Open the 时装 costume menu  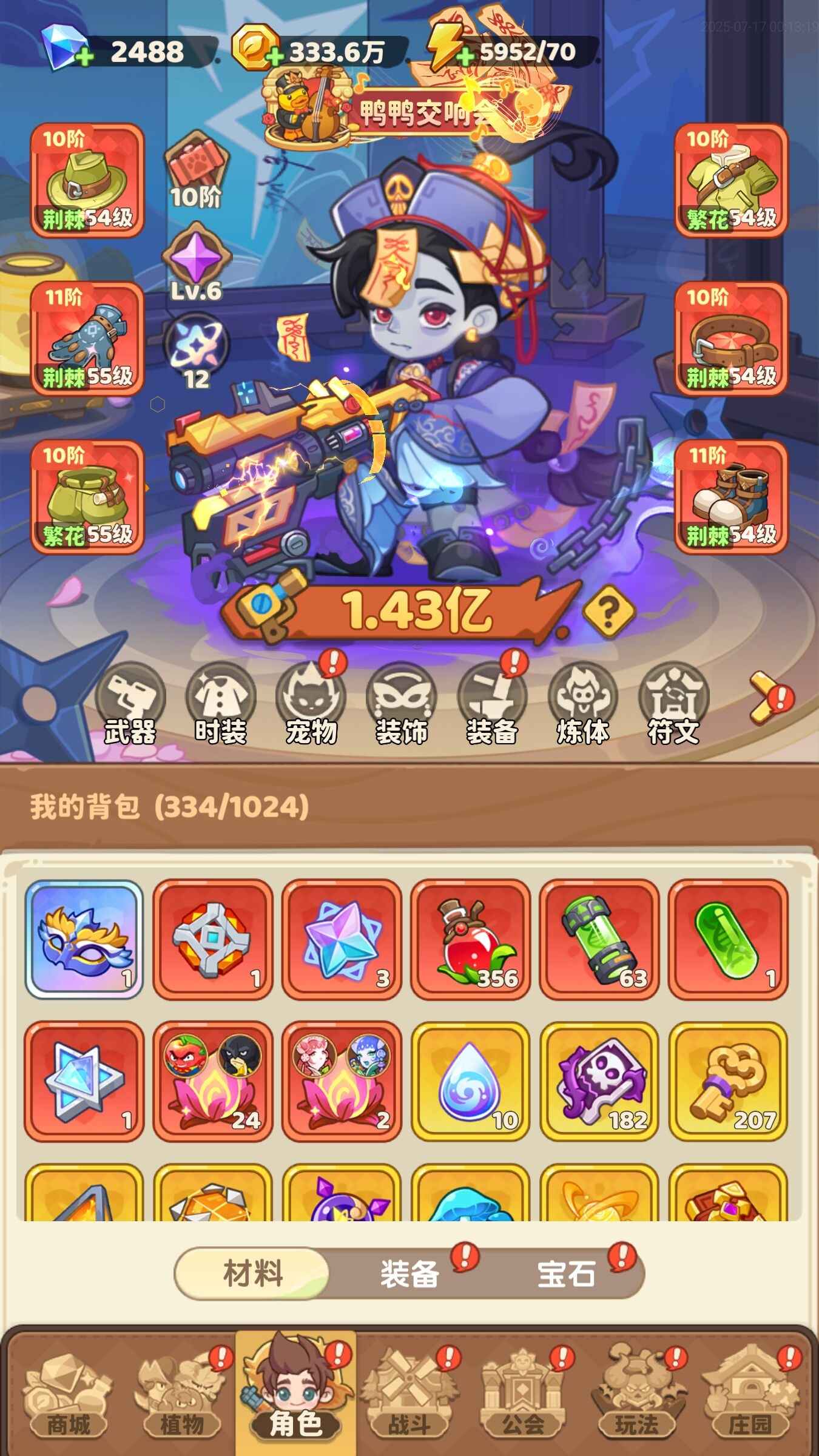(220, 704)
